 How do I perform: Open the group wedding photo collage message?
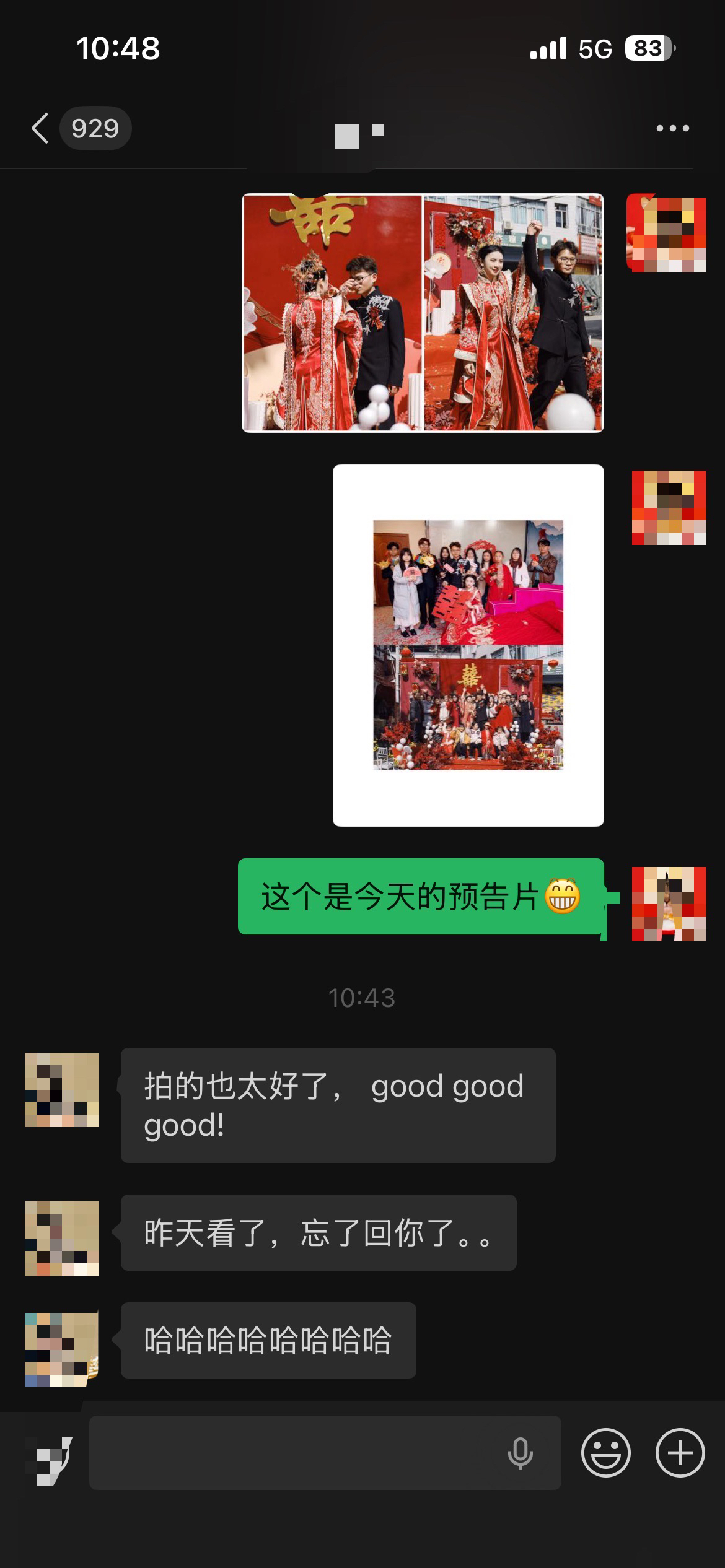(x=468, y=645)
